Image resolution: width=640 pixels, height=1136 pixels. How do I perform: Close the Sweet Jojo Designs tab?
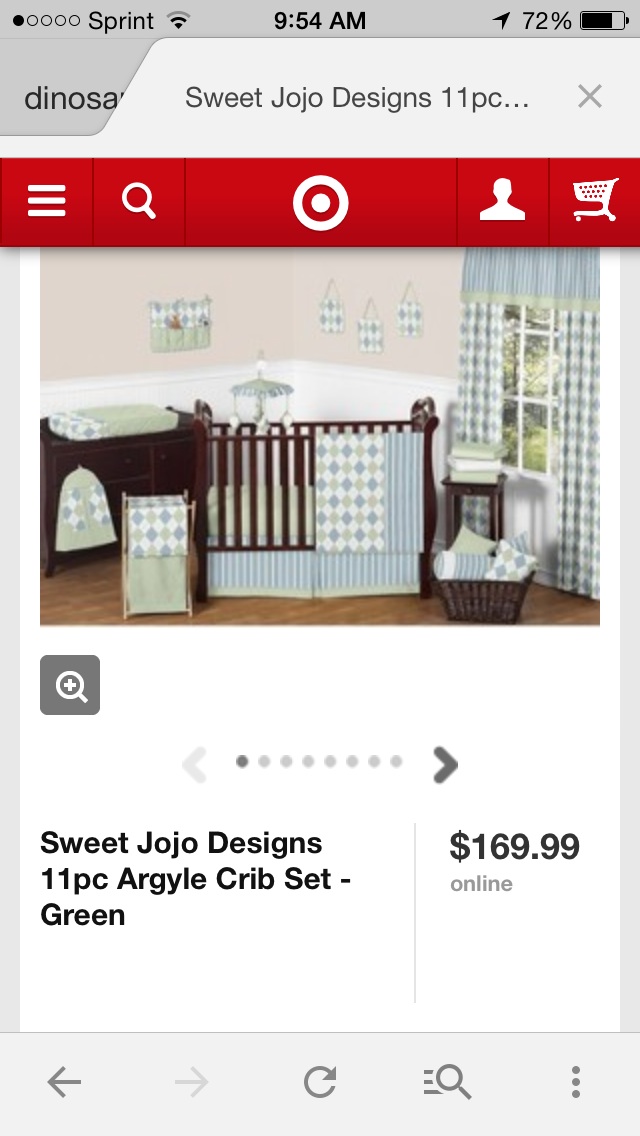click(x=590, y=96)
